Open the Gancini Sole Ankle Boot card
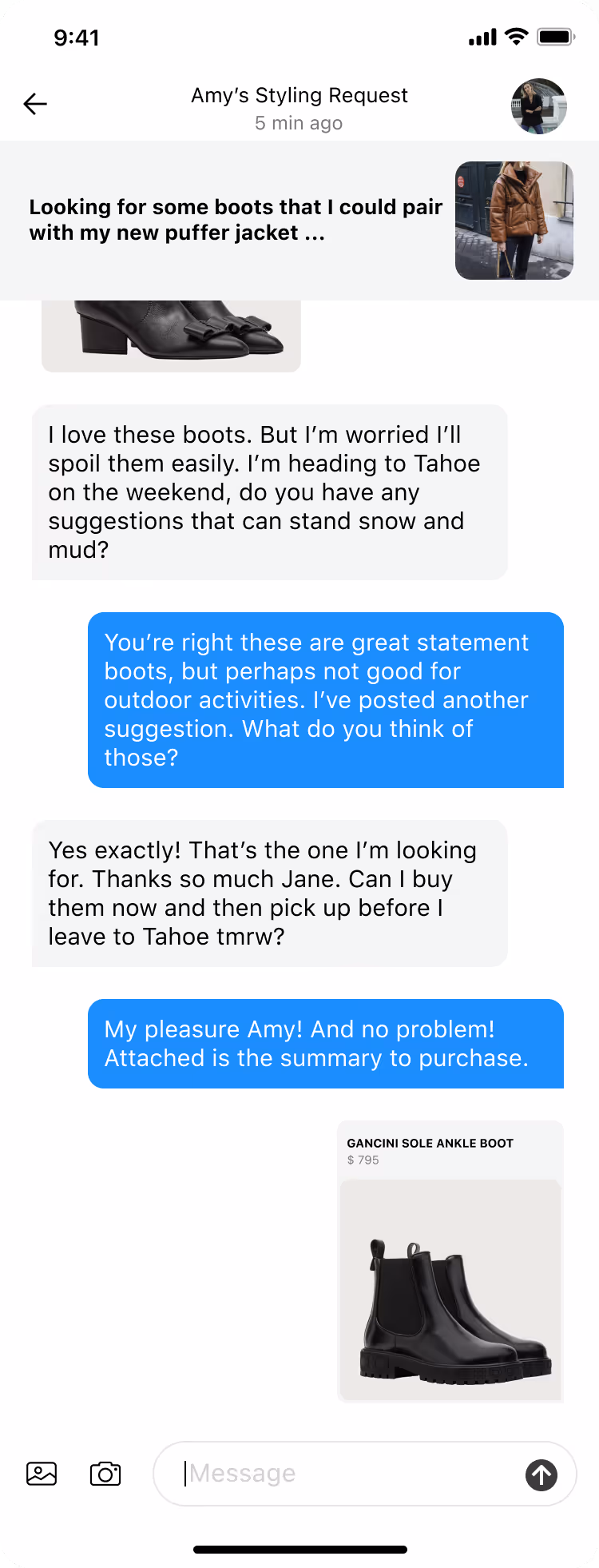 (450, 1261)
